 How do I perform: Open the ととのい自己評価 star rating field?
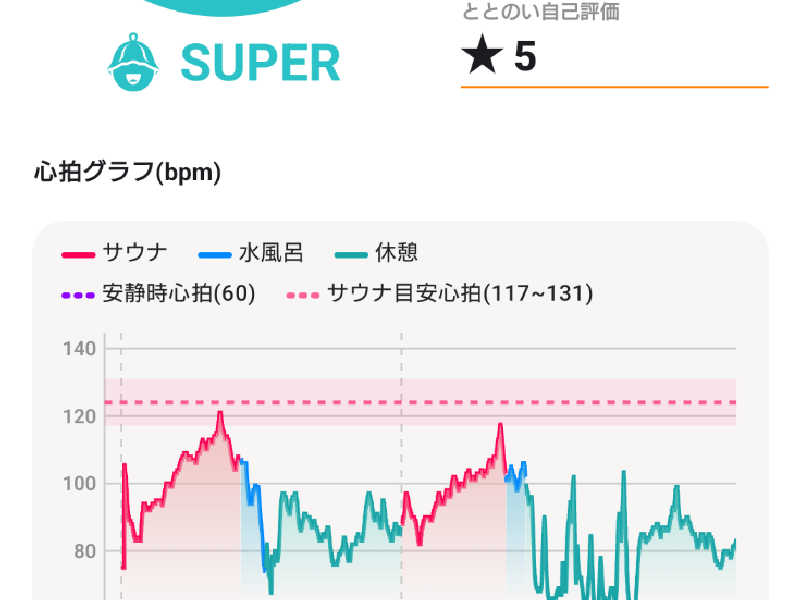[x=612, y=57]
